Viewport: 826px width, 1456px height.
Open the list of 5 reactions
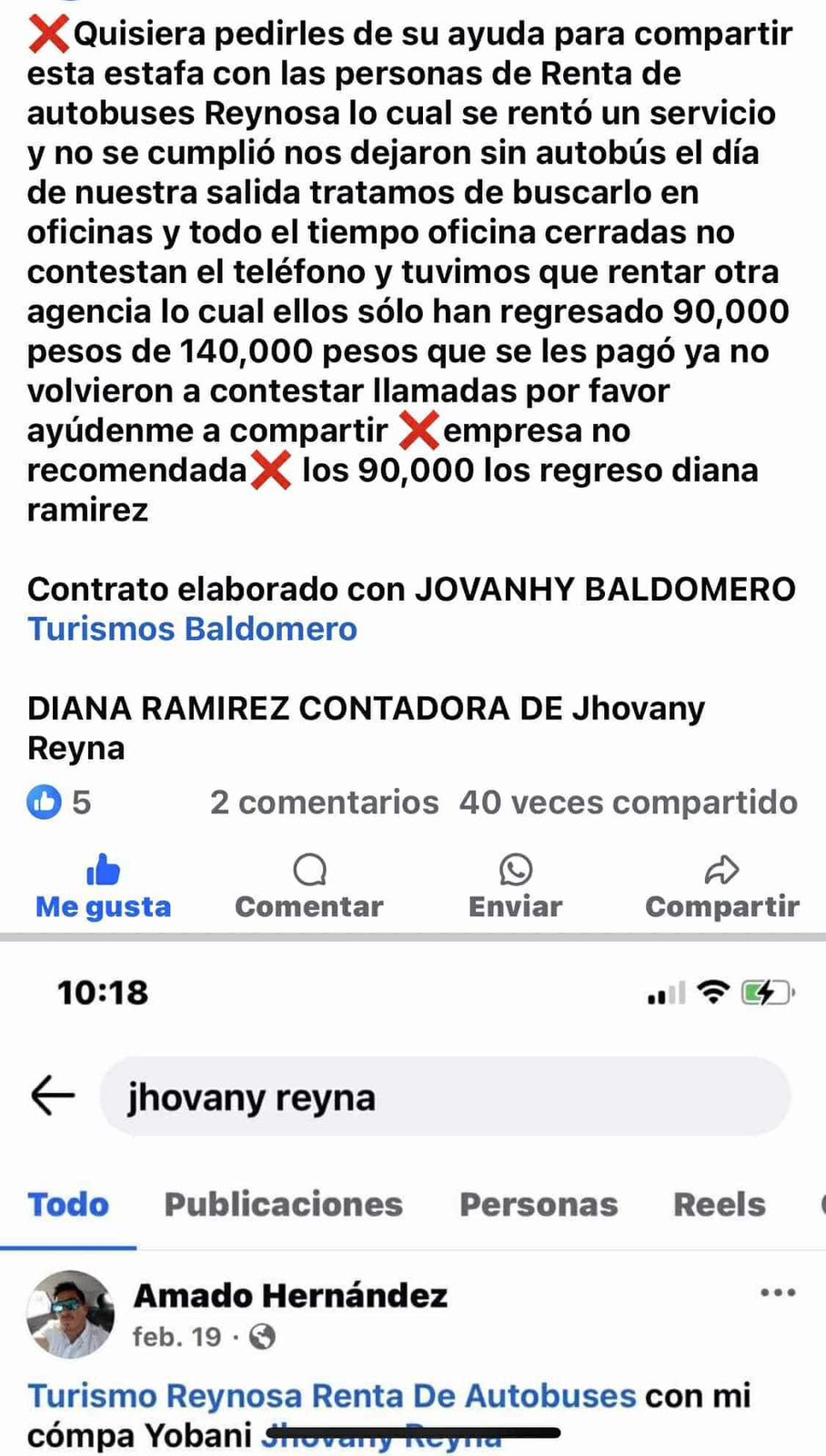coord(59,803)
